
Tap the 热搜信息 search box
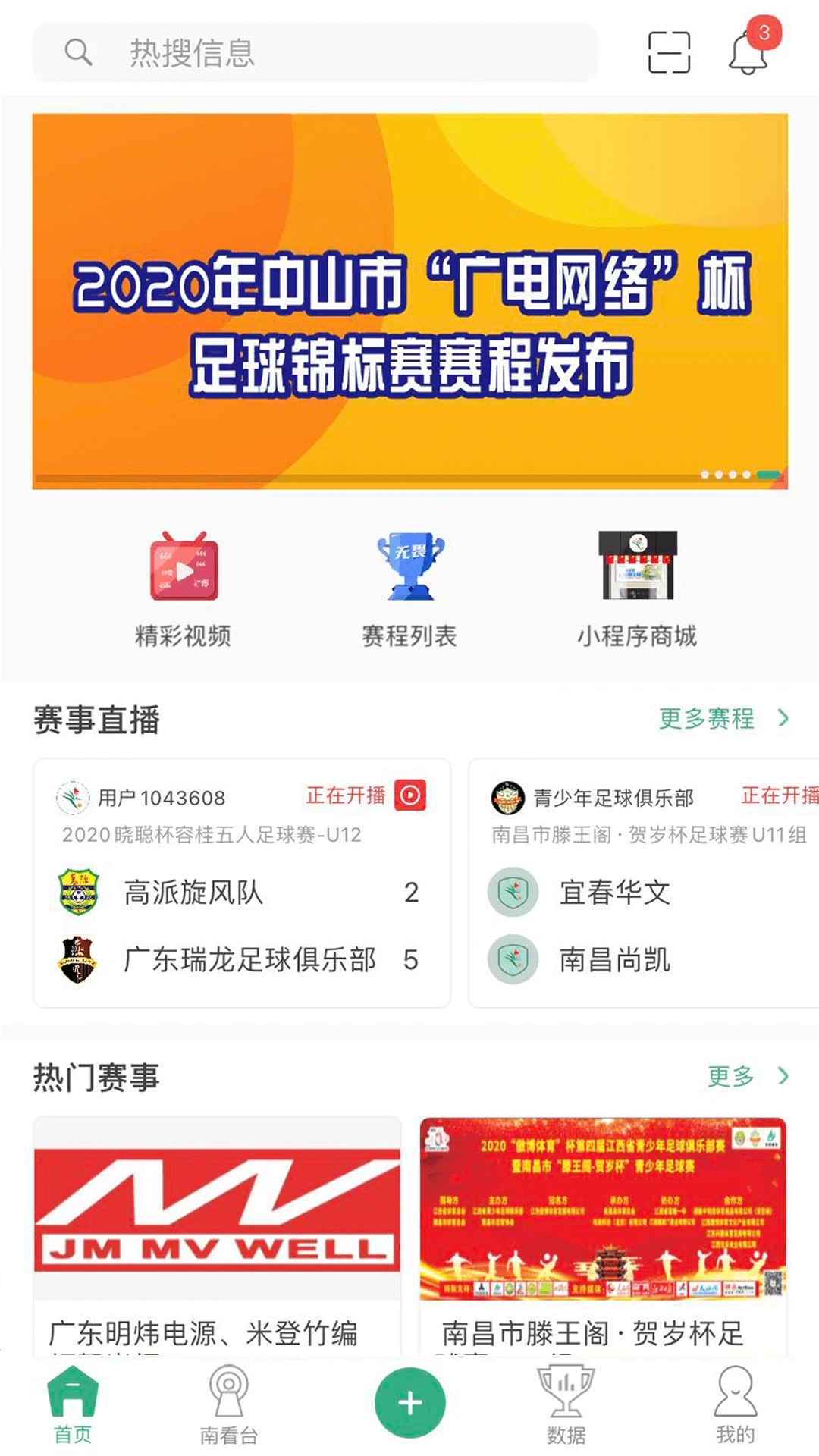click(315, 52)
